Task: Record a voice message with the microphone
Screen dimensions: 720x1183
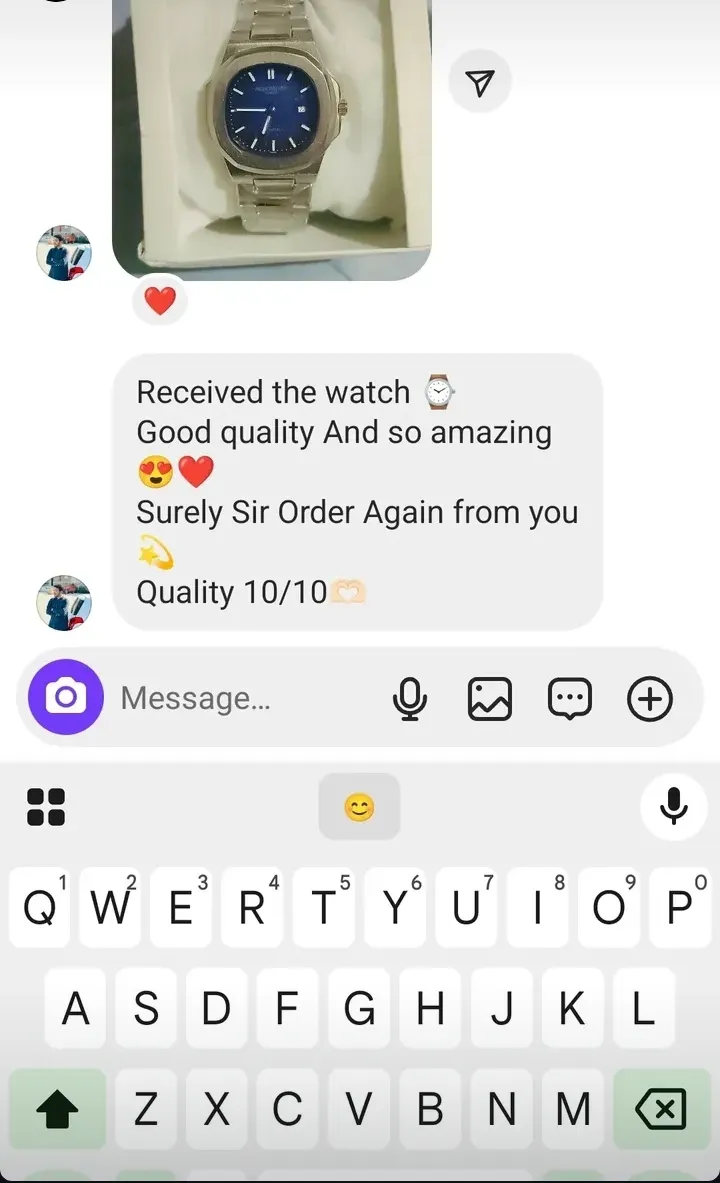Action: pos(410,698)
